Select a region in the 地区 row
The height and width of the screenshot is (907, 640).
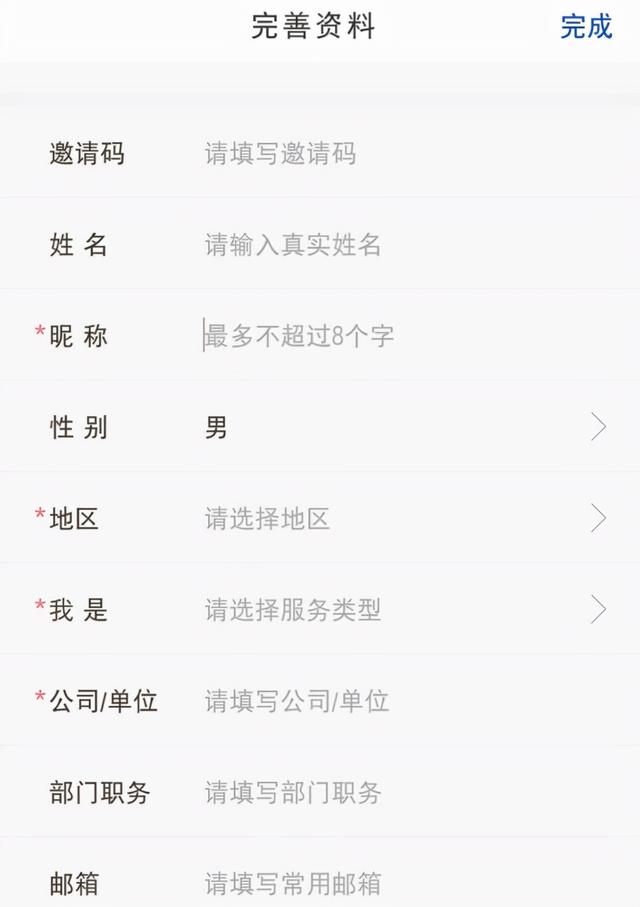(x=400, y=519)
